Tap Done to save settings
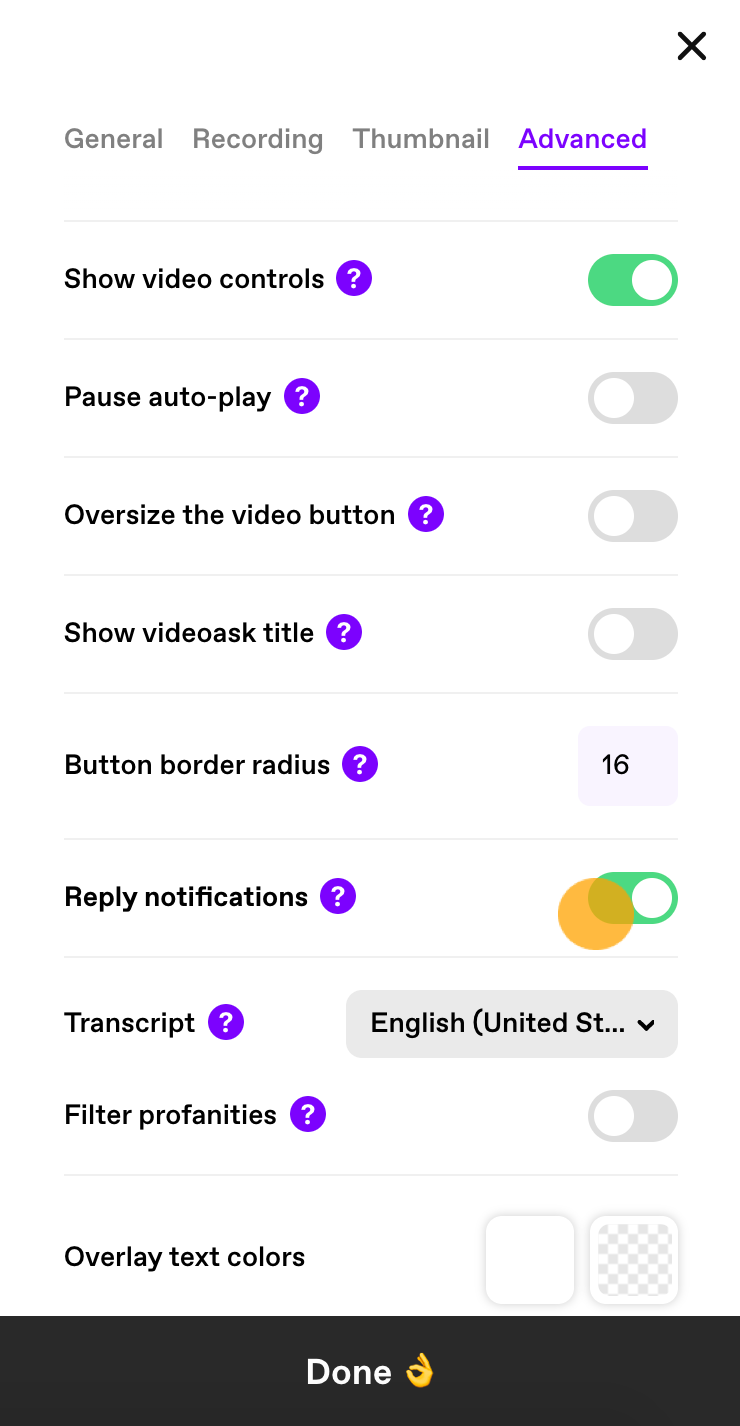740x1426 pixels. [370, 1371]
